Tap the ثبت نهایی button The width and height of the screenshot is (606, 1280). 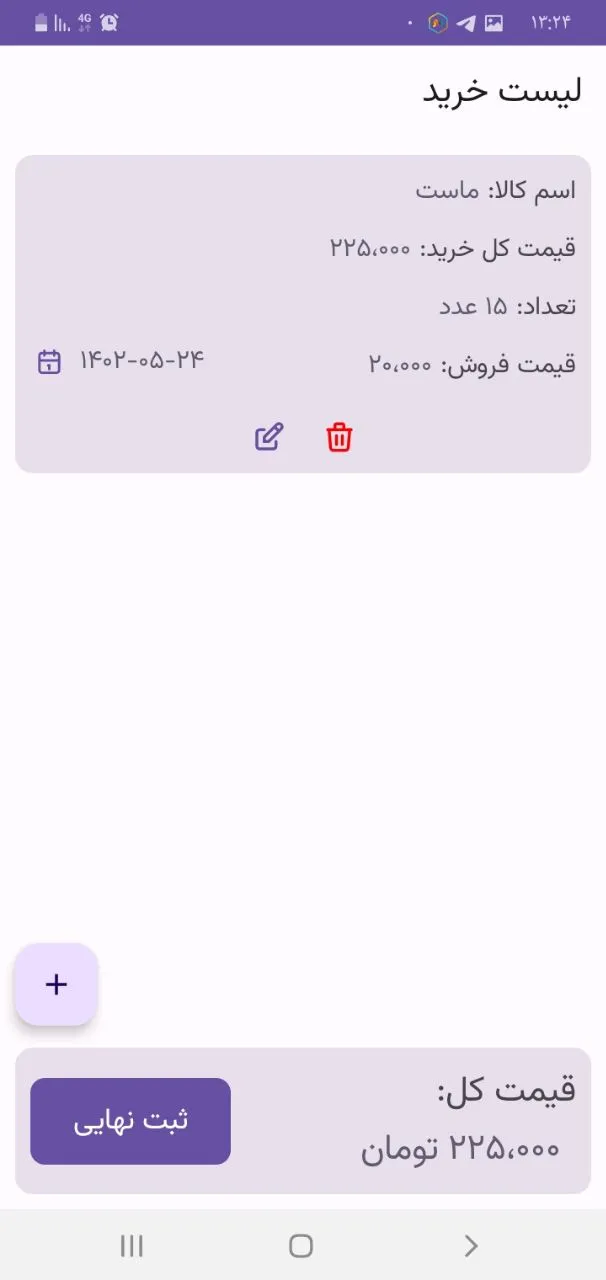pyautogui.click(x=130, y=1121)
